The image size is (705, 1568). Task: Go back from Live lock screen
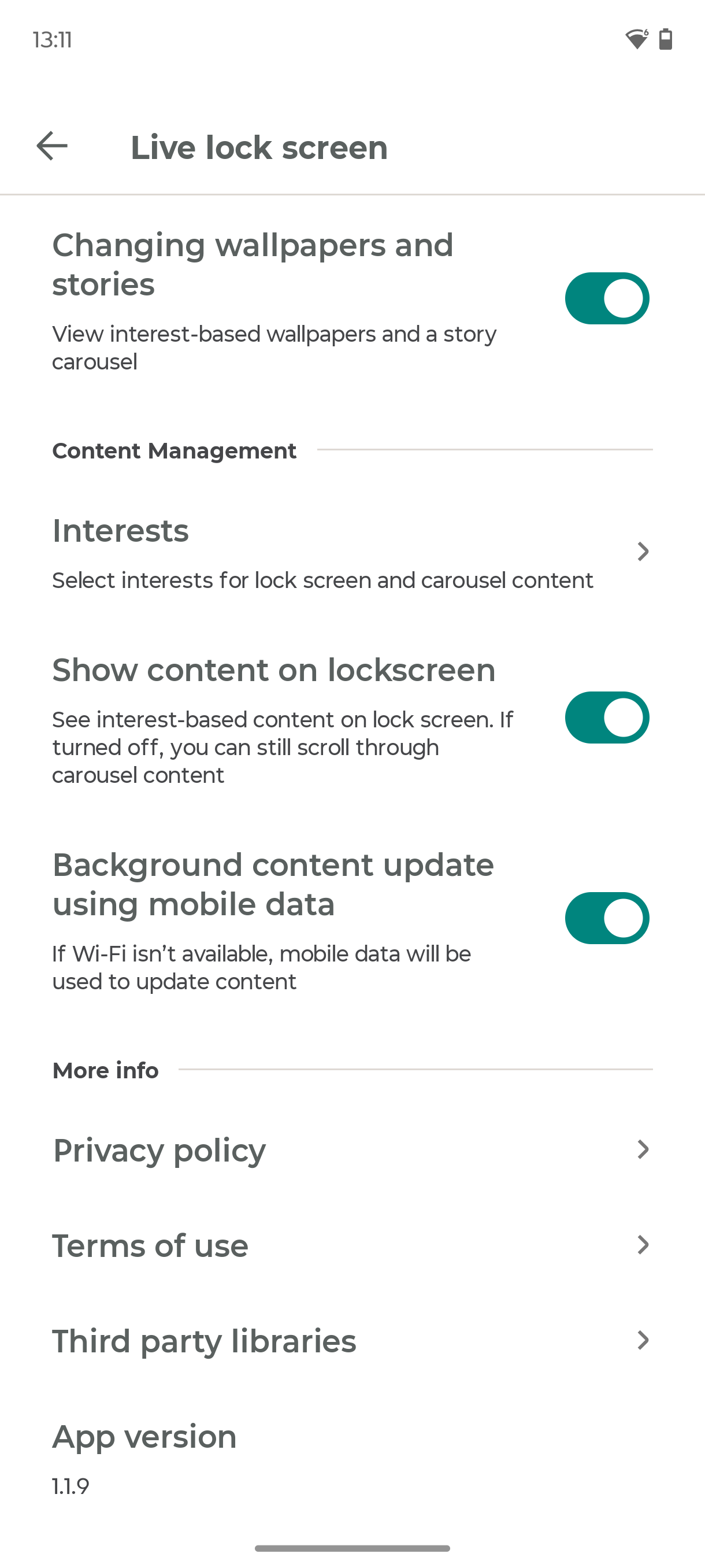point(51,147)
